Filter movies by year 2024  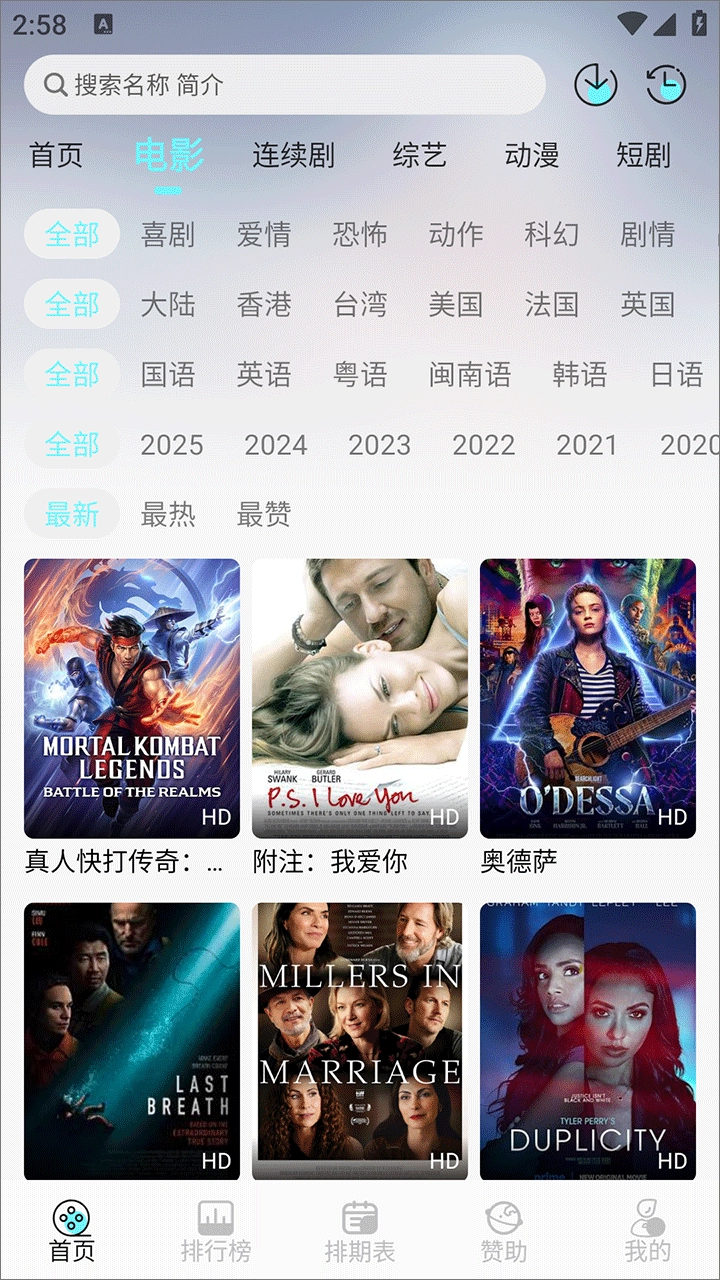(276, 445)
